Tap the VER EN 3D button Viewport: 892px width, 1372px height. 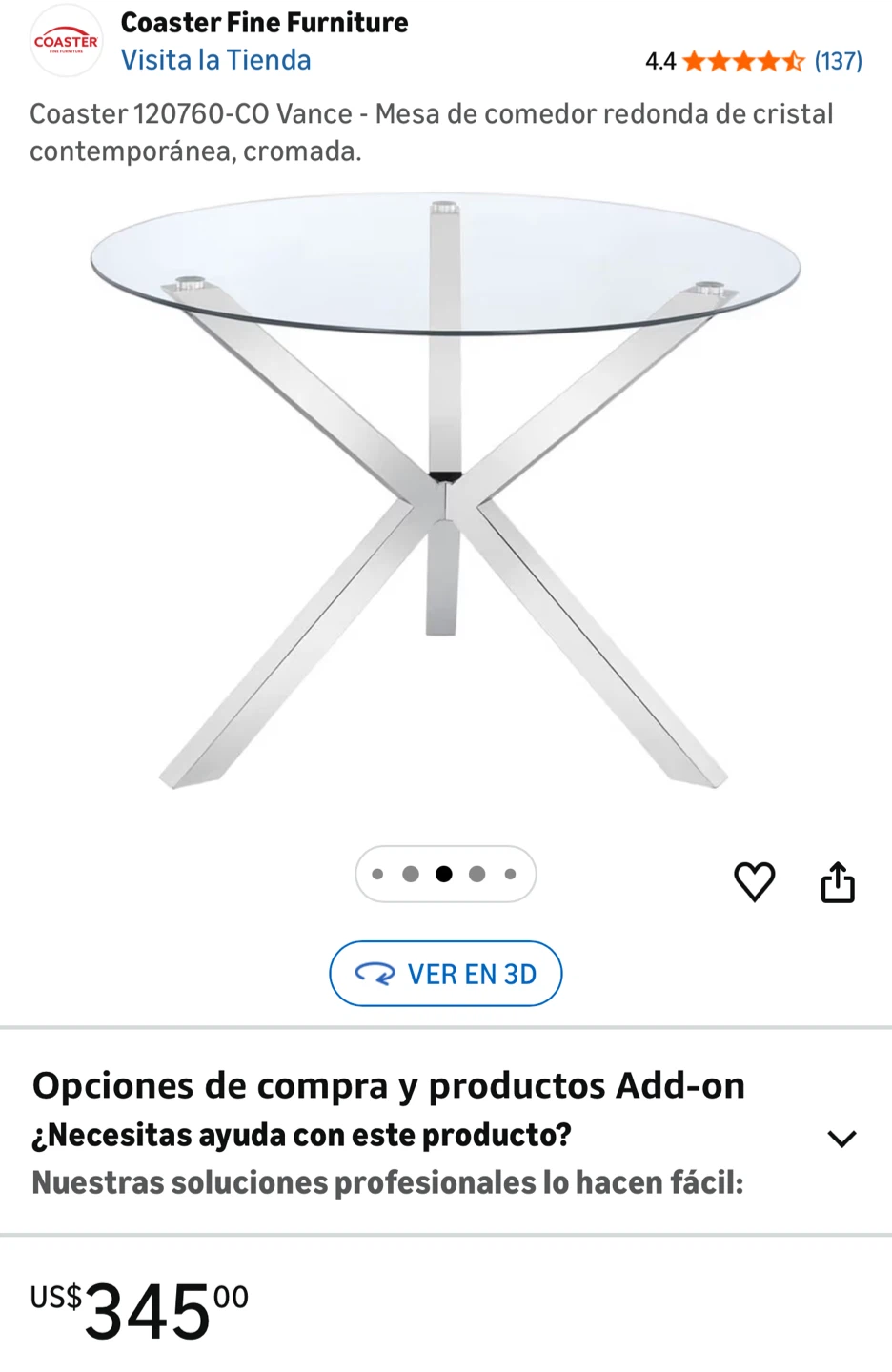445,974
